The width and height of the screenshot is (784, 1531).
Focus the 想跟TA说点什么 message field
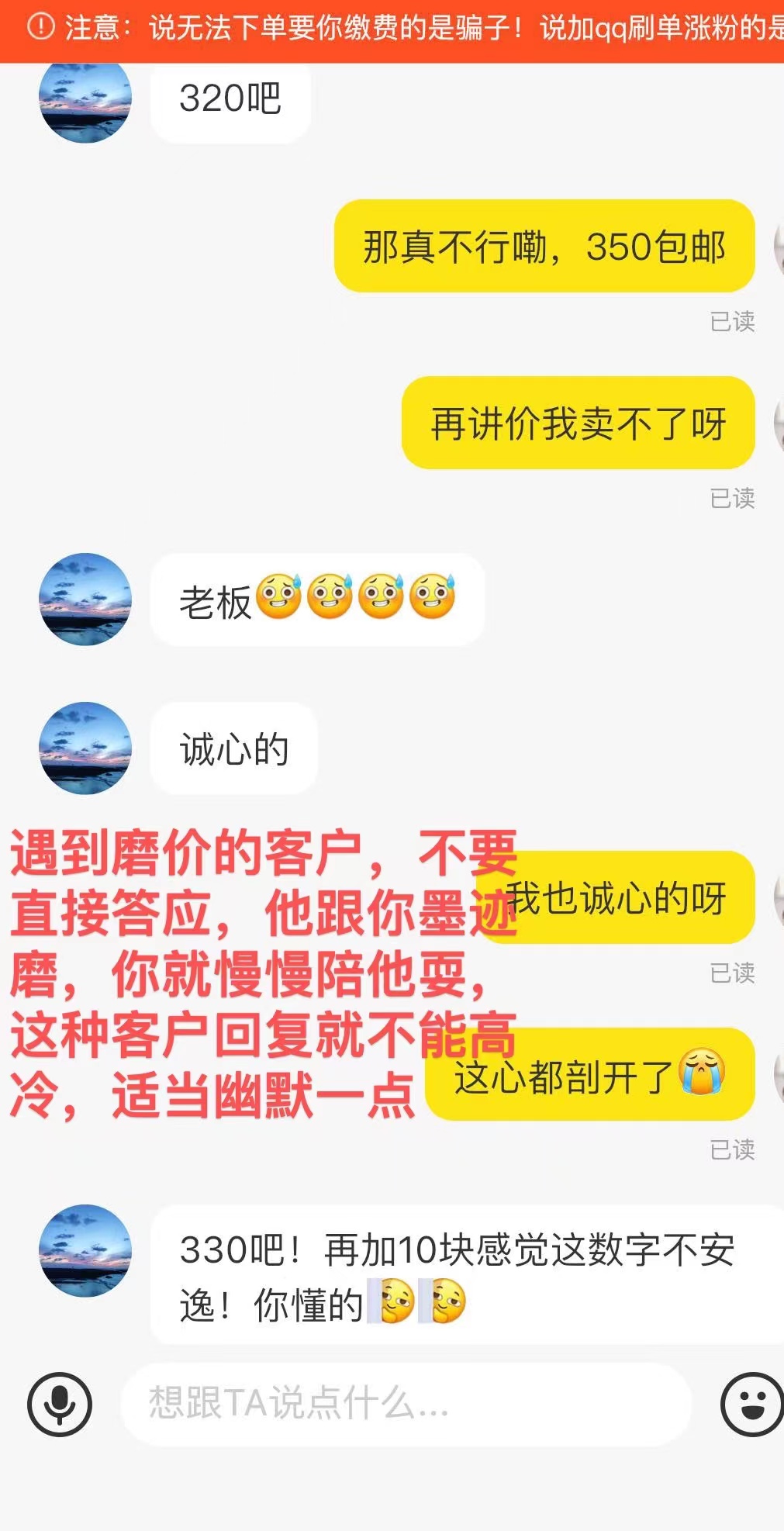pyautogui.click(x=403, y=1404)
